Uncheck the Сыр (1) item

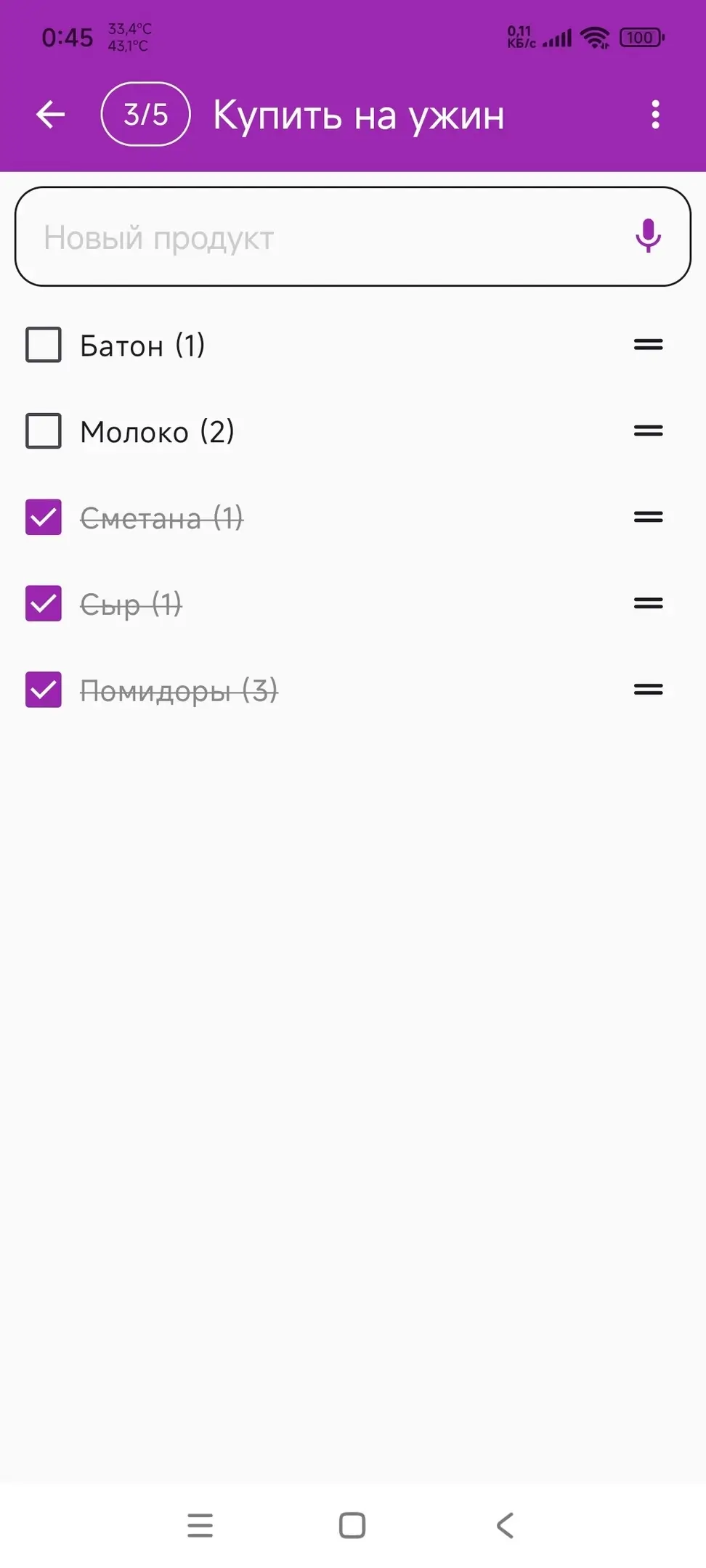(x=44, y=603)
